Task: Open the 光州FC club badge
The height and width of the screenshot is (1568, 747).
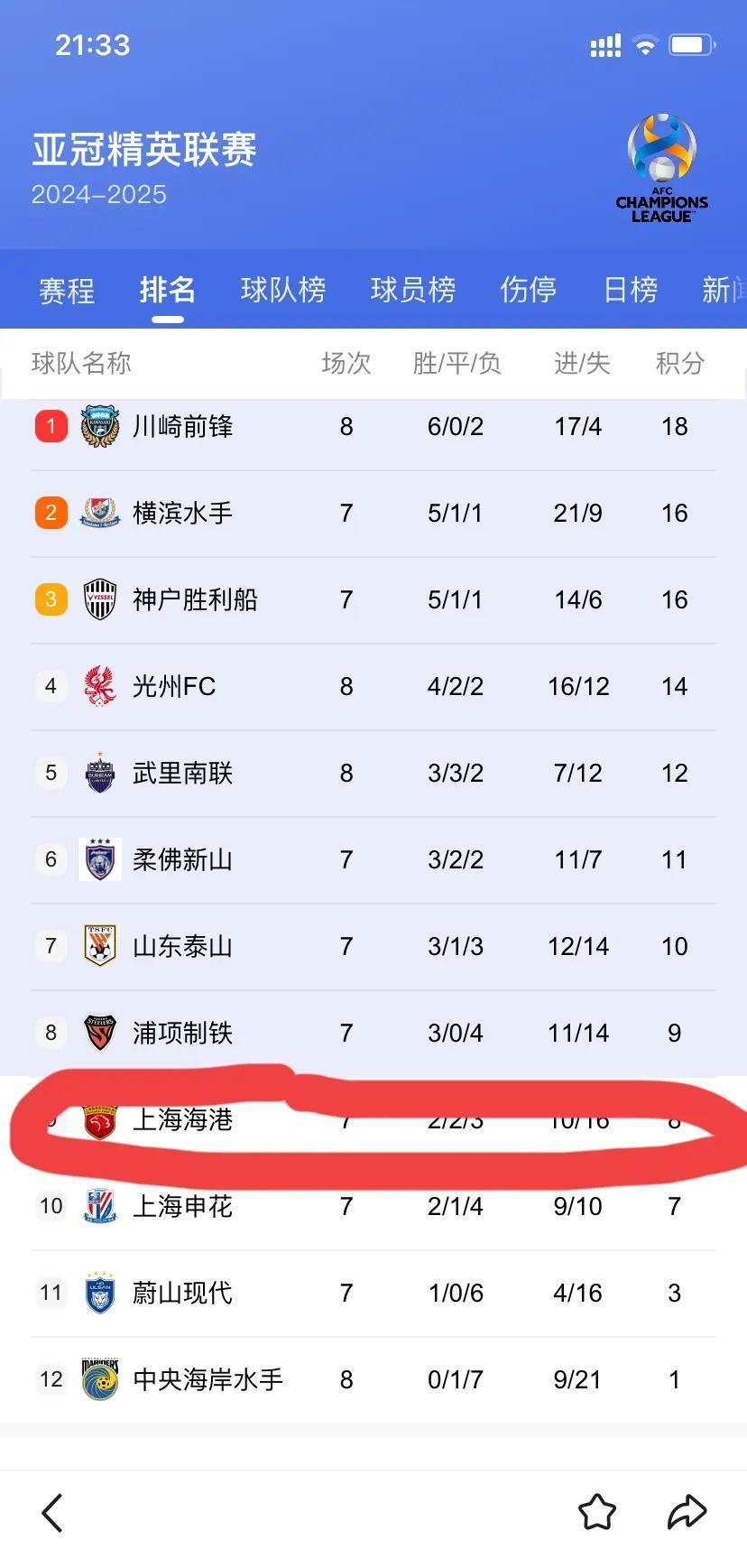Action: (99, 685)
